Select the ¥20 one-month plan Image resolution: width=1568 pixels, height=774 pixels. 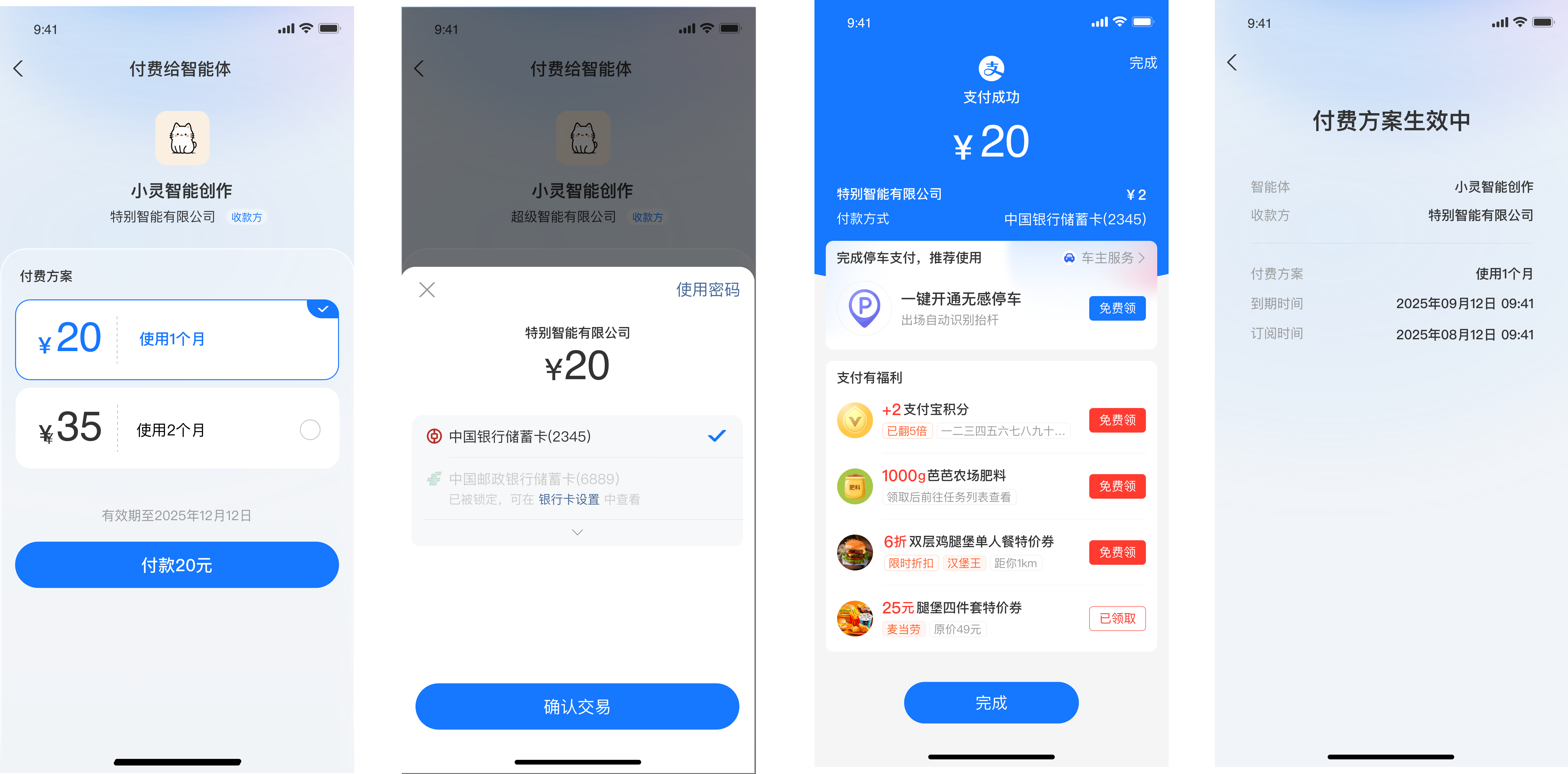(x=177, y=339)
